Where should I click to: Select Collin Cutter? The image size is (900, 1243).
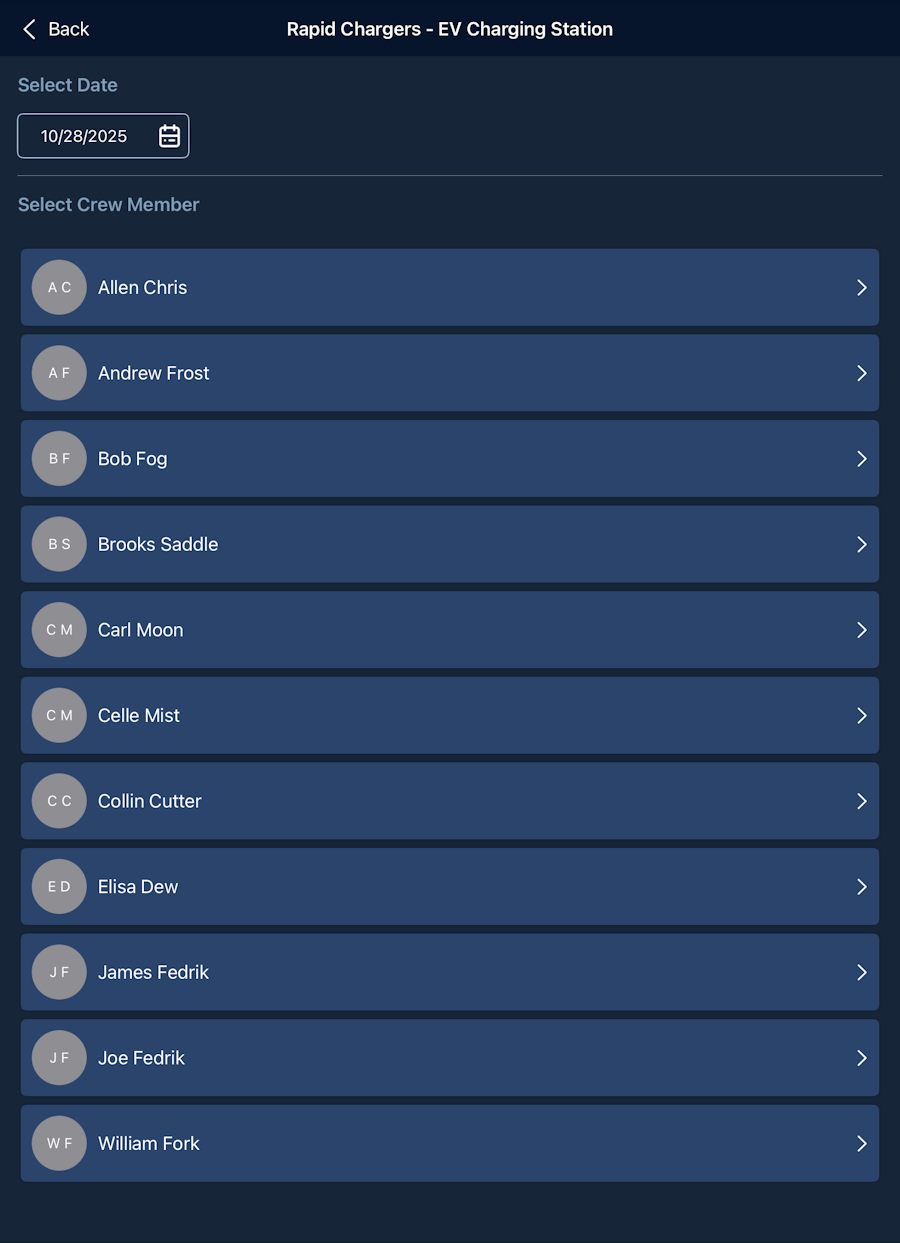449,801
